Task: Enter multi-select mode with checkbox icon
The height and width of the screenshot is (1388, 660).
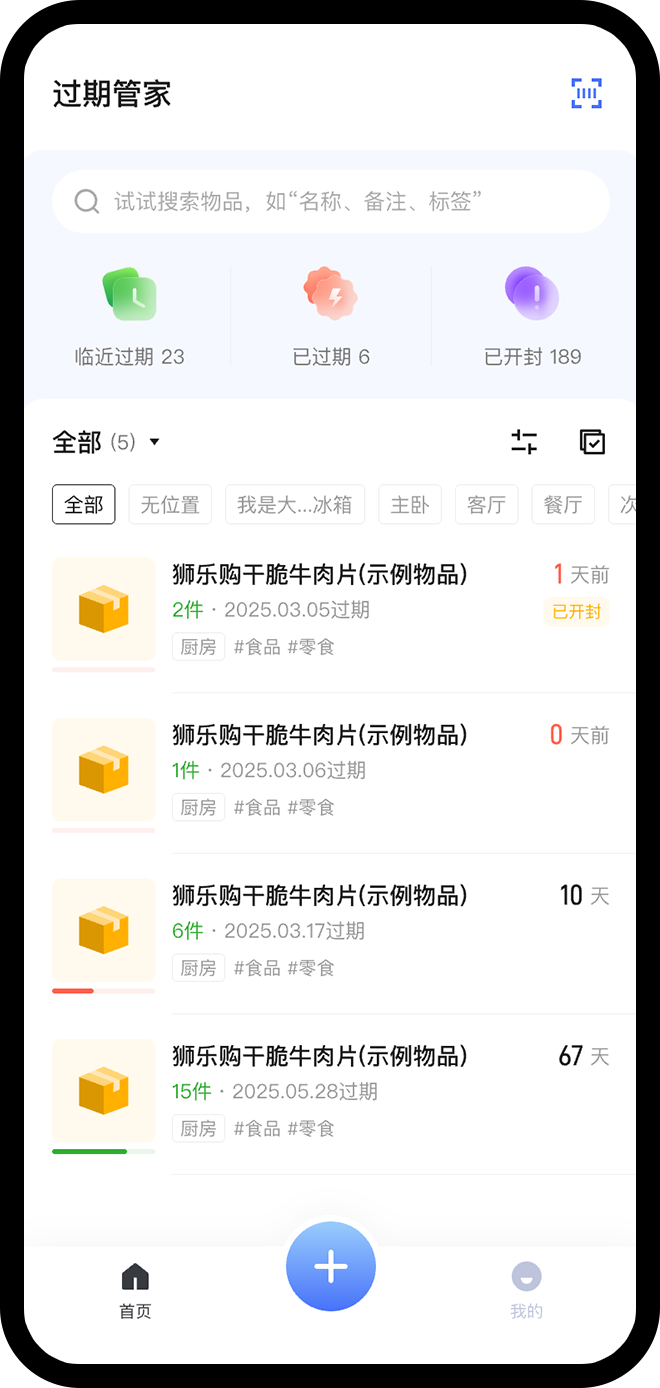Action: point(593,442)
